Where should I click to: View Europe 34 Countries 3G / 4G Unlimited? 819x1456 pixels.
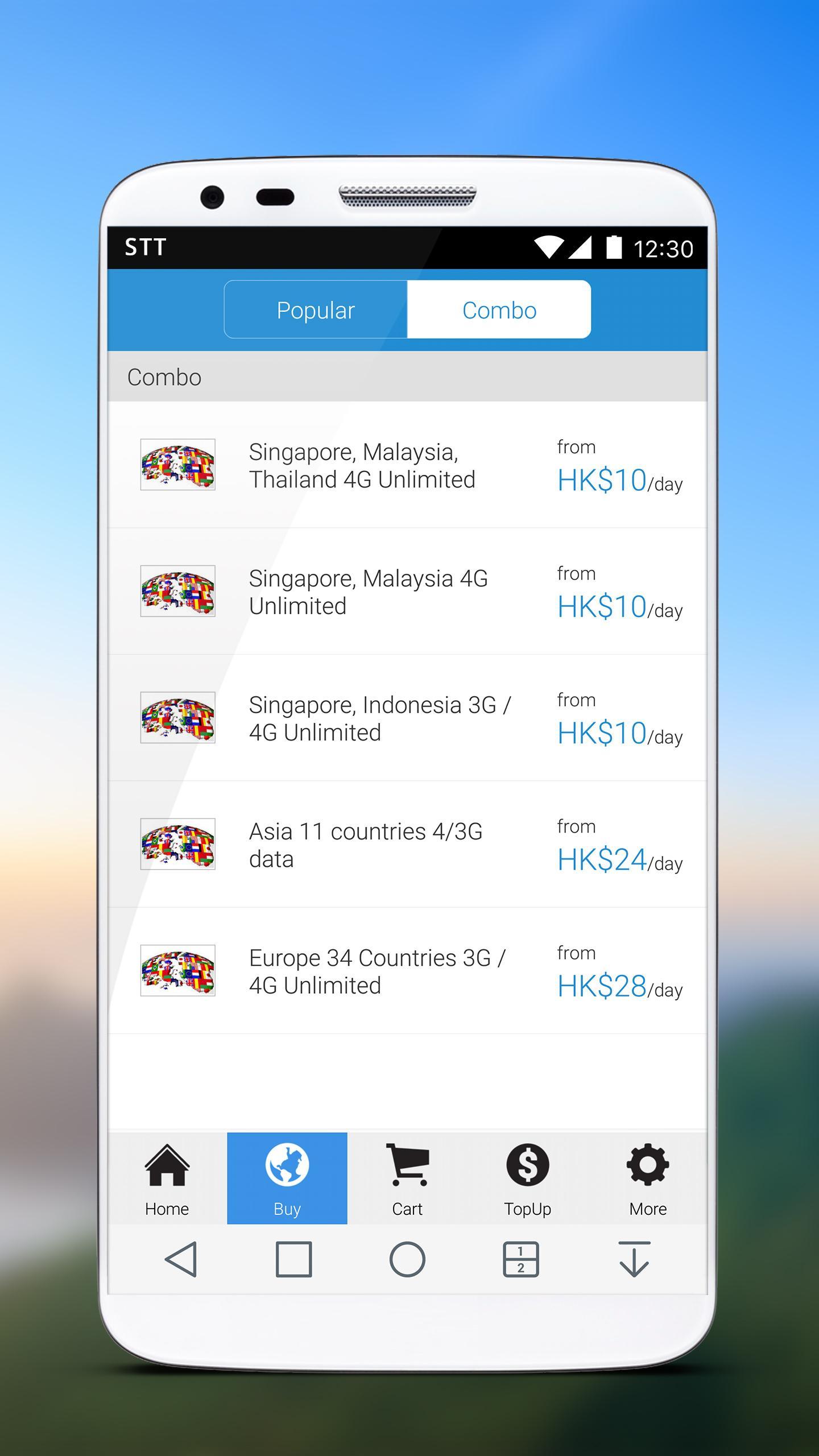point(407,971)
